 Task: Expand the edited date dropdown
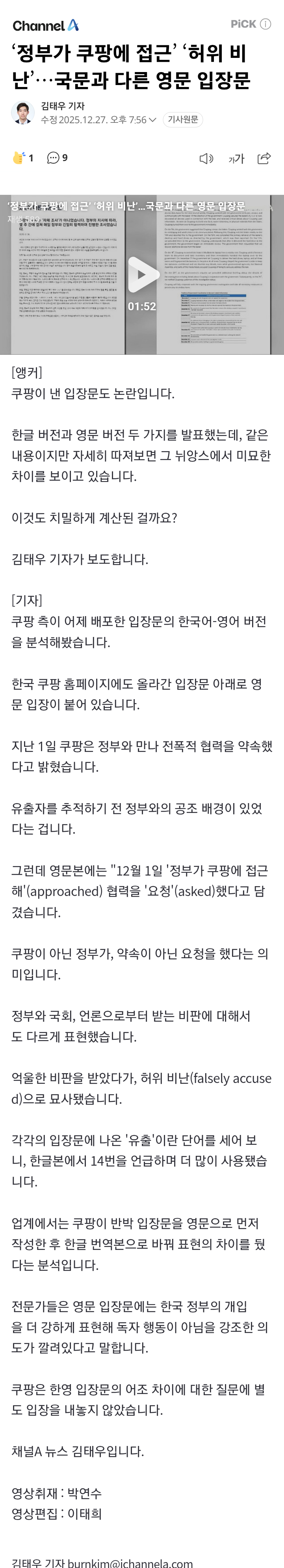pos(152,120)
